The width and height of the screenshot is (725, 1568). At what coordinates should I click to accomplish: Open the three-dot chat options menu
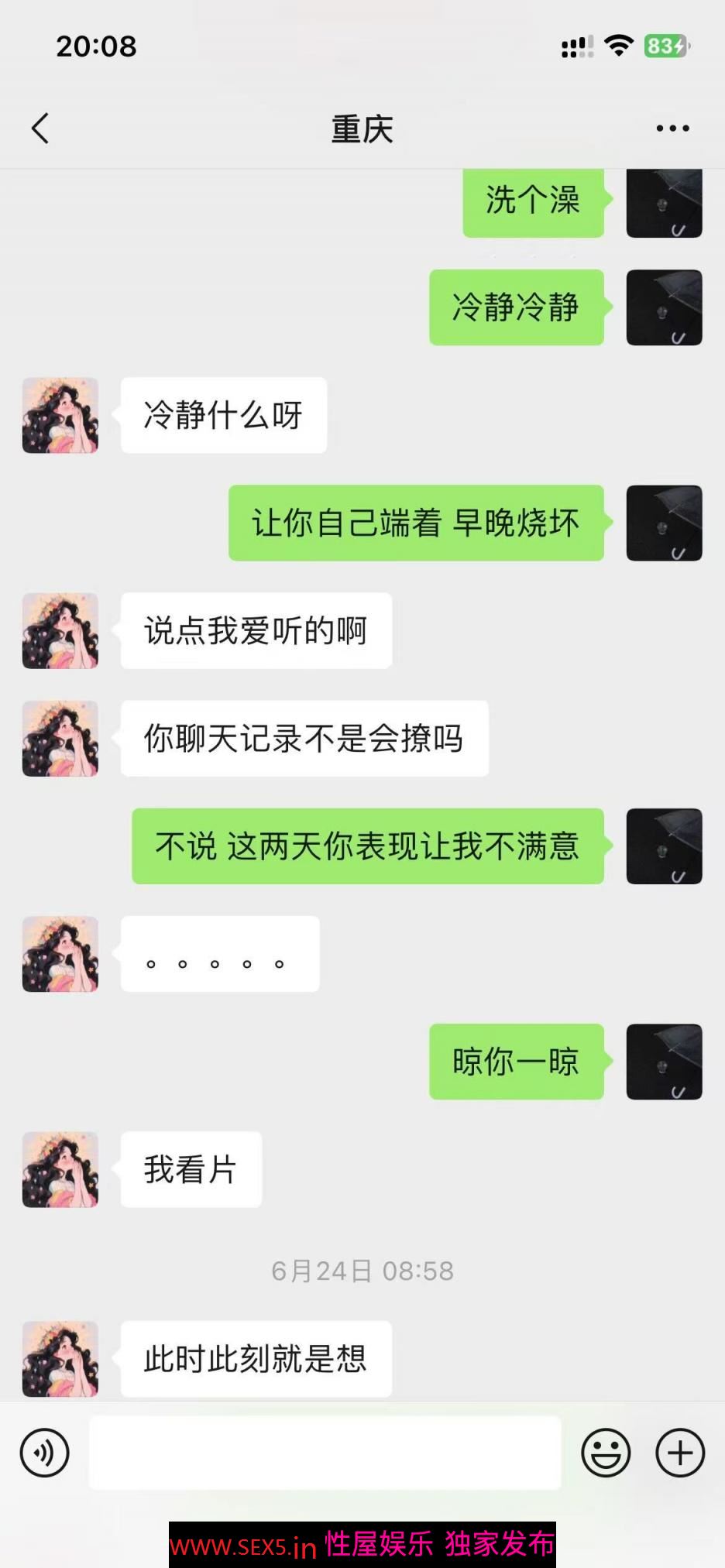click(x=672, y=129)
